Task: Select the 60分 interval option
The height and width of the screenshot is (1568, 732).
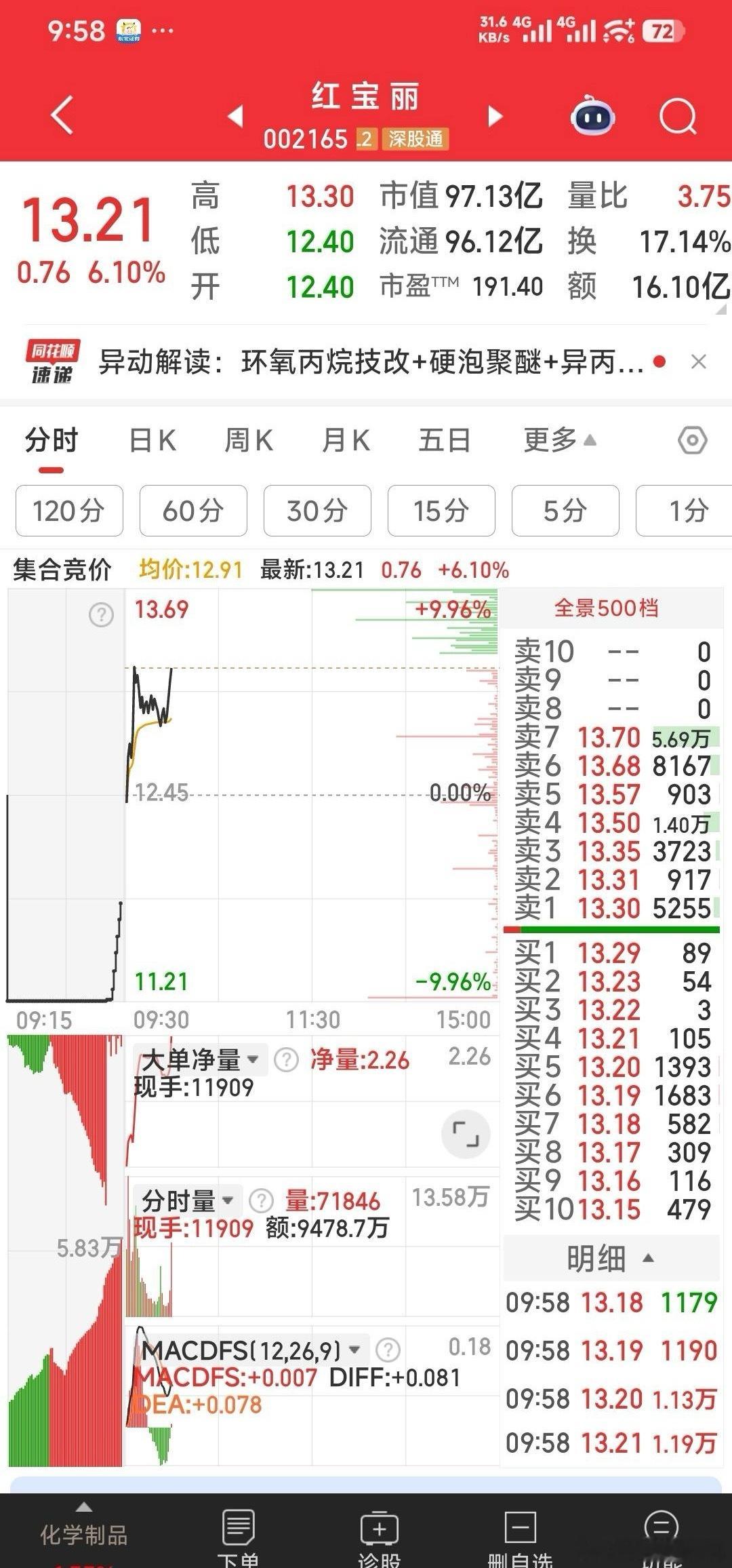Action: (192, 511)
